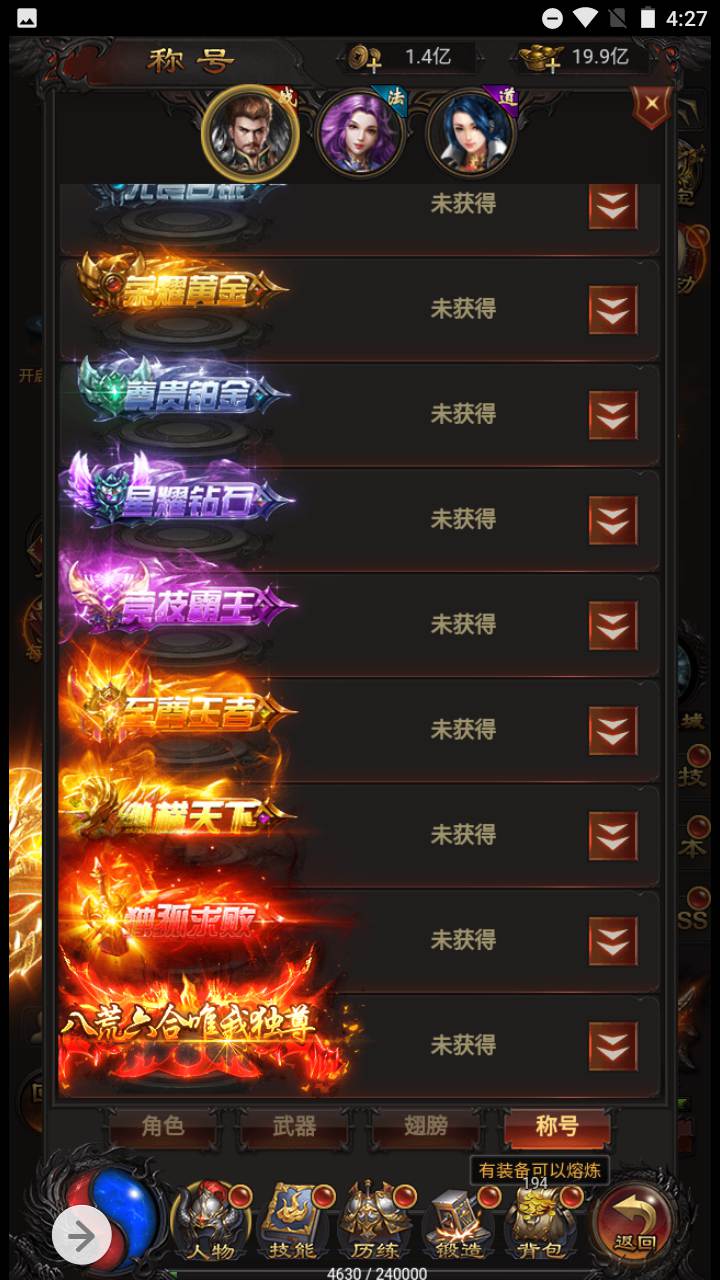Switch to the 角色 tab
720x1280 pixels.
point(163,1127)
